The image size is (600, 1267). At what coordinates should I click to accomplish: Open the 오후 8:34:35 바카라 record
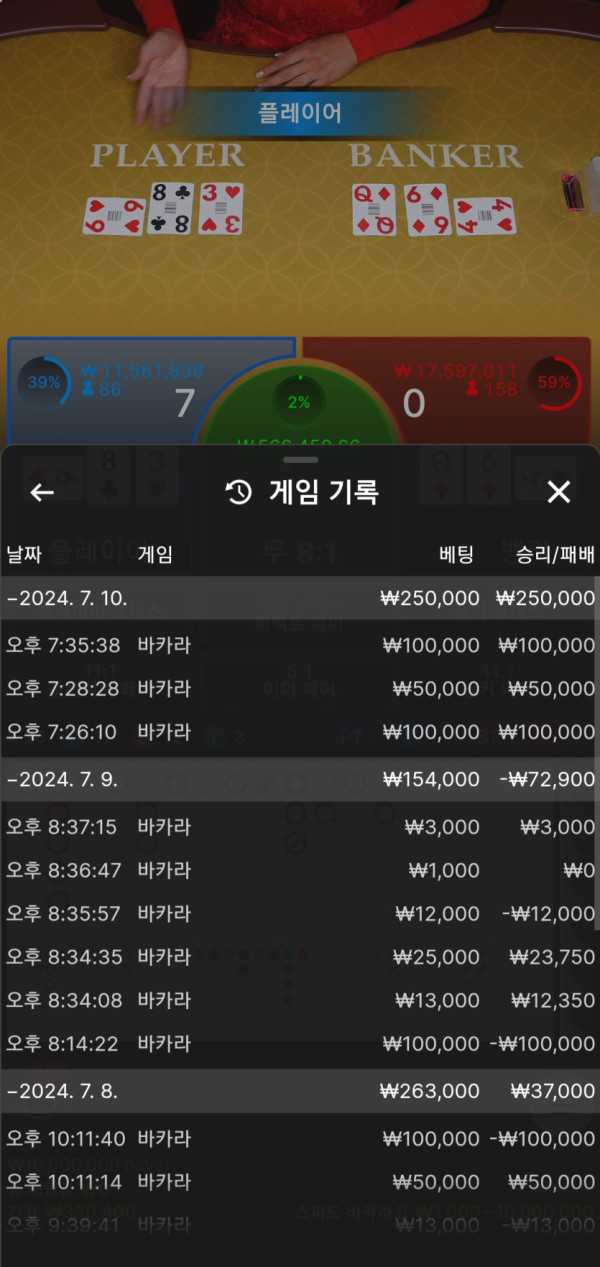[x=300, y=957]
